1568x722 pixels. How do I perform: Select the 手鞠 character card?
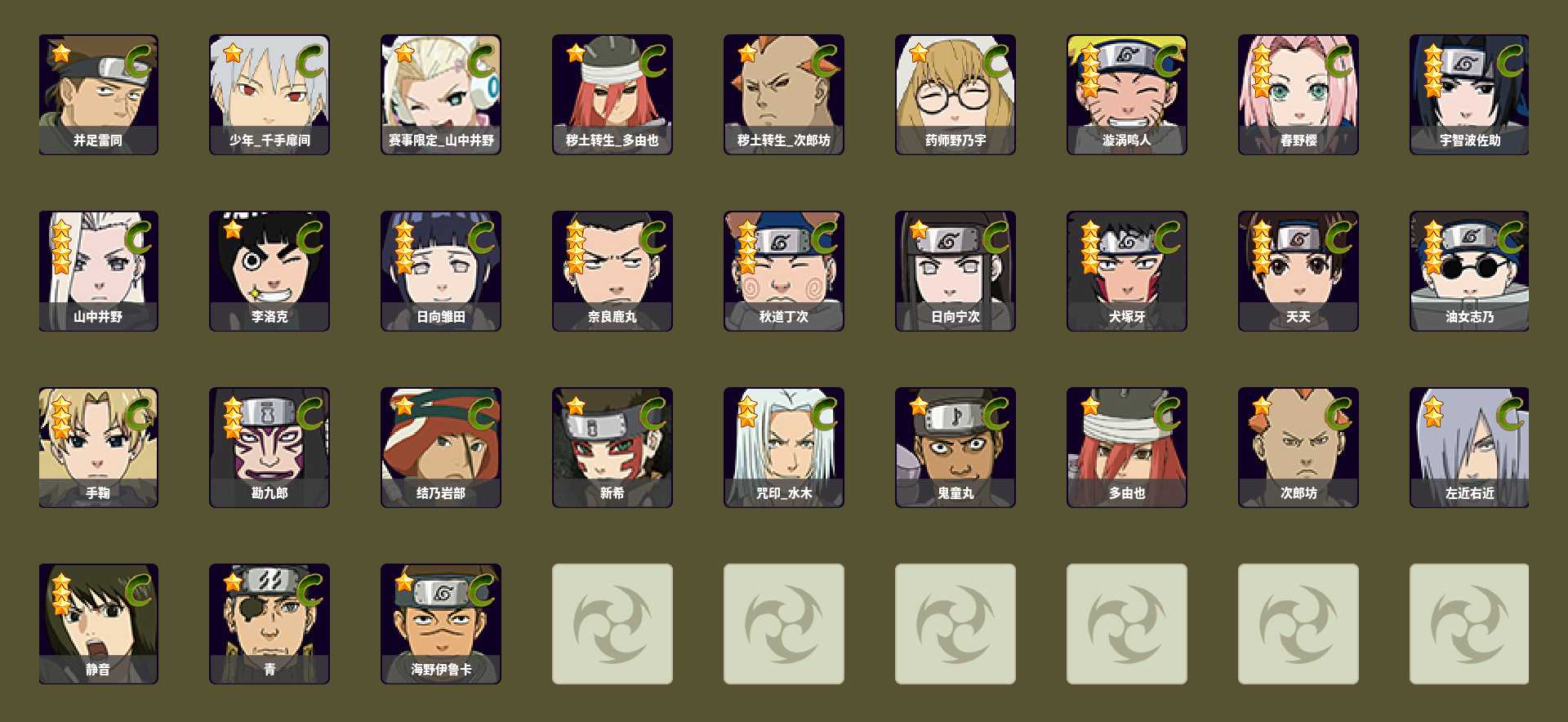(98, 447)
